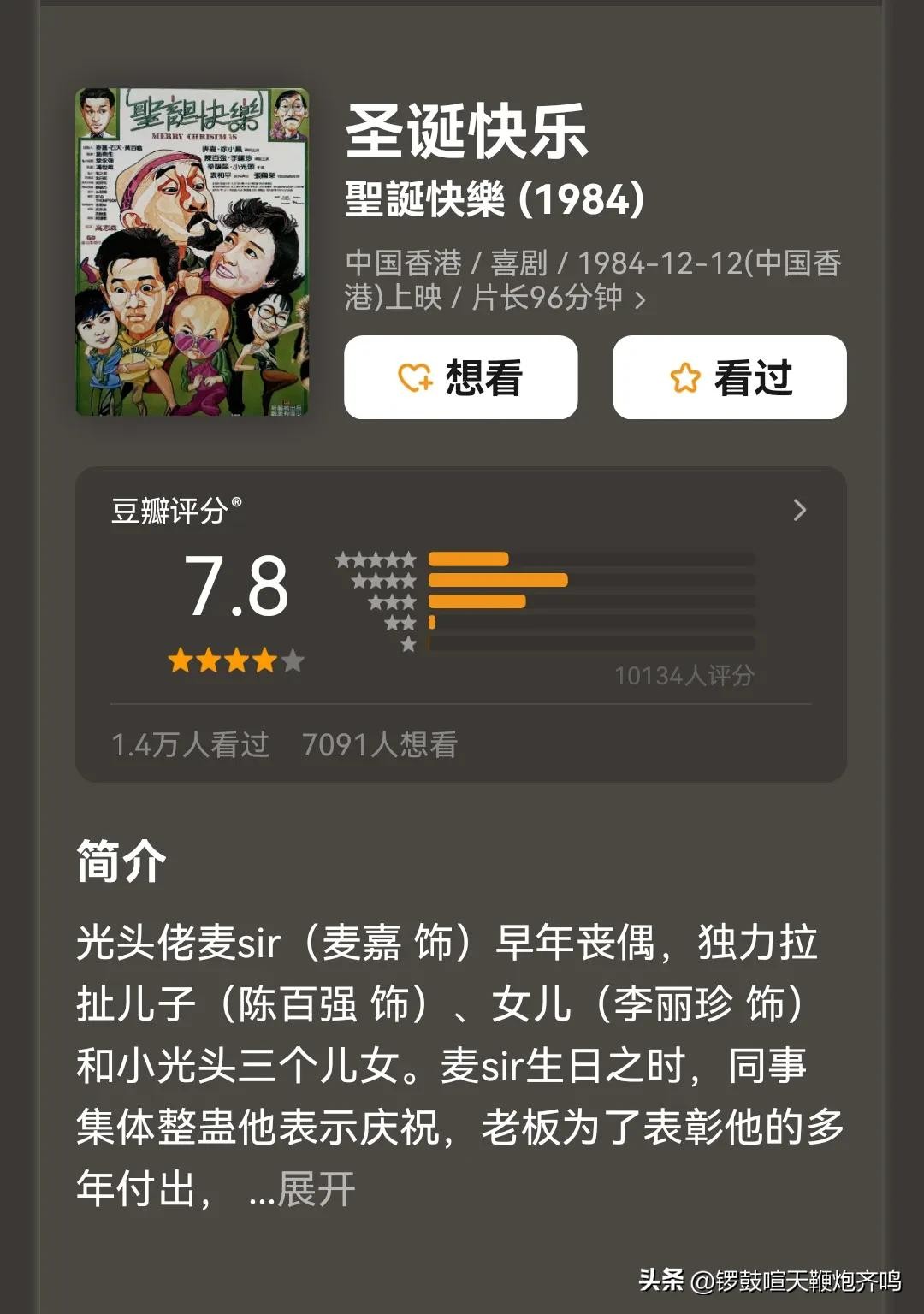Expand the 简介 synopsis with 展开

(316, 1189)
